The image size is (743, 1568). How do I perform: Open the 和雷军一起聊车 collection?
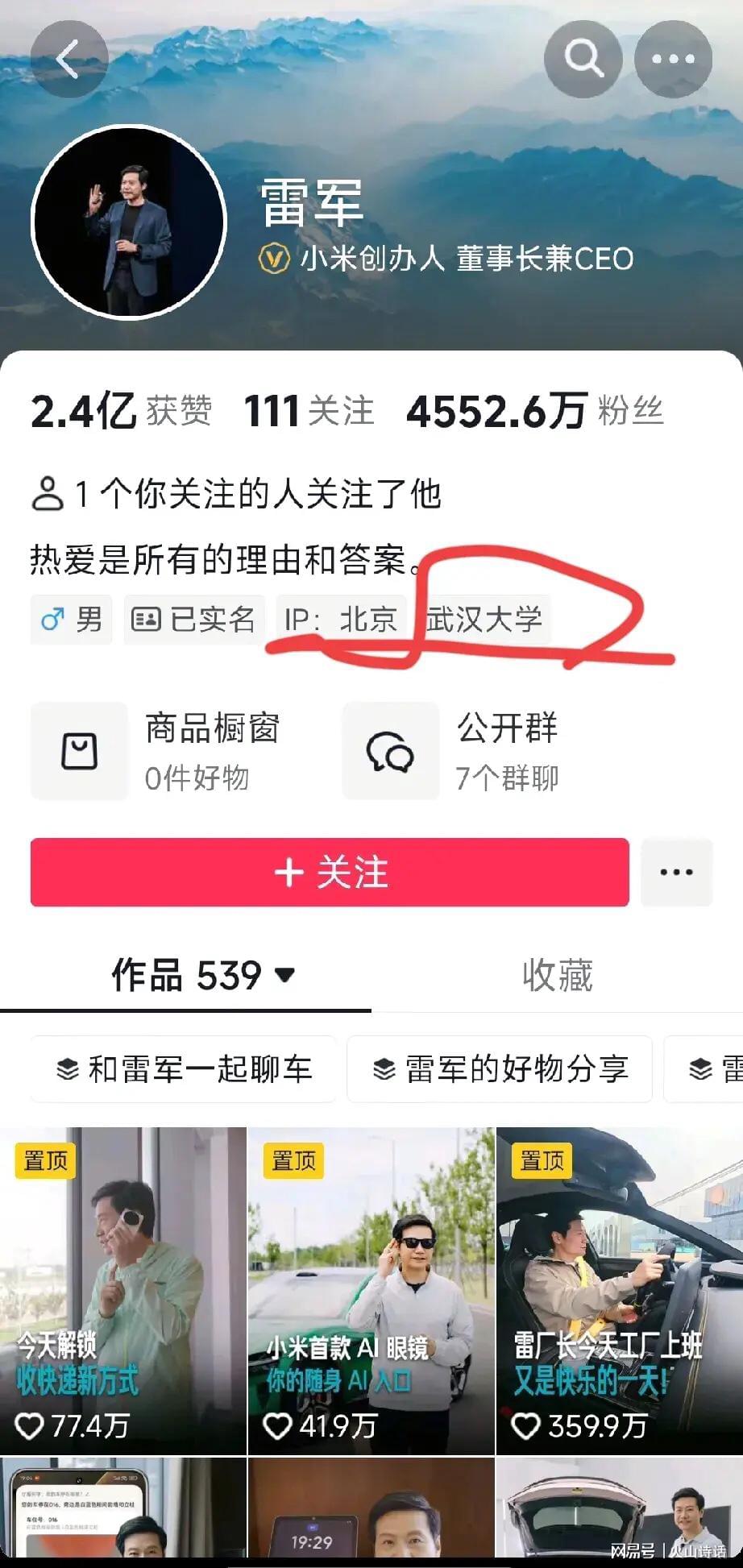[x=184, y=1069]
